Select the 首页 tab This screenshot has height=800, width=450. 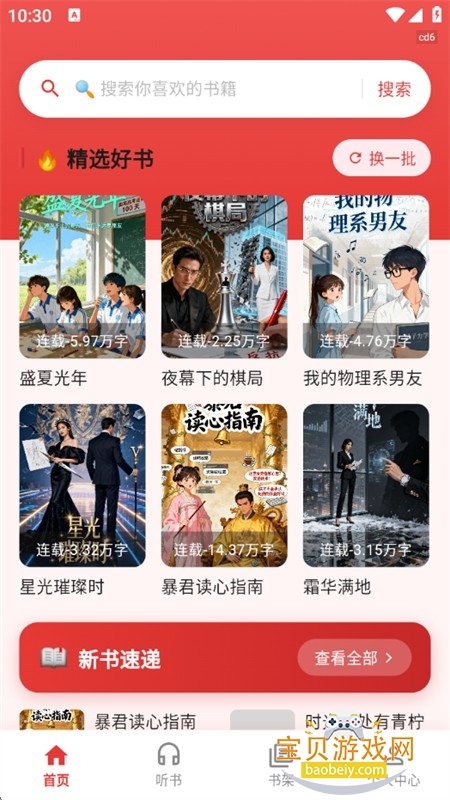[56, 764]
